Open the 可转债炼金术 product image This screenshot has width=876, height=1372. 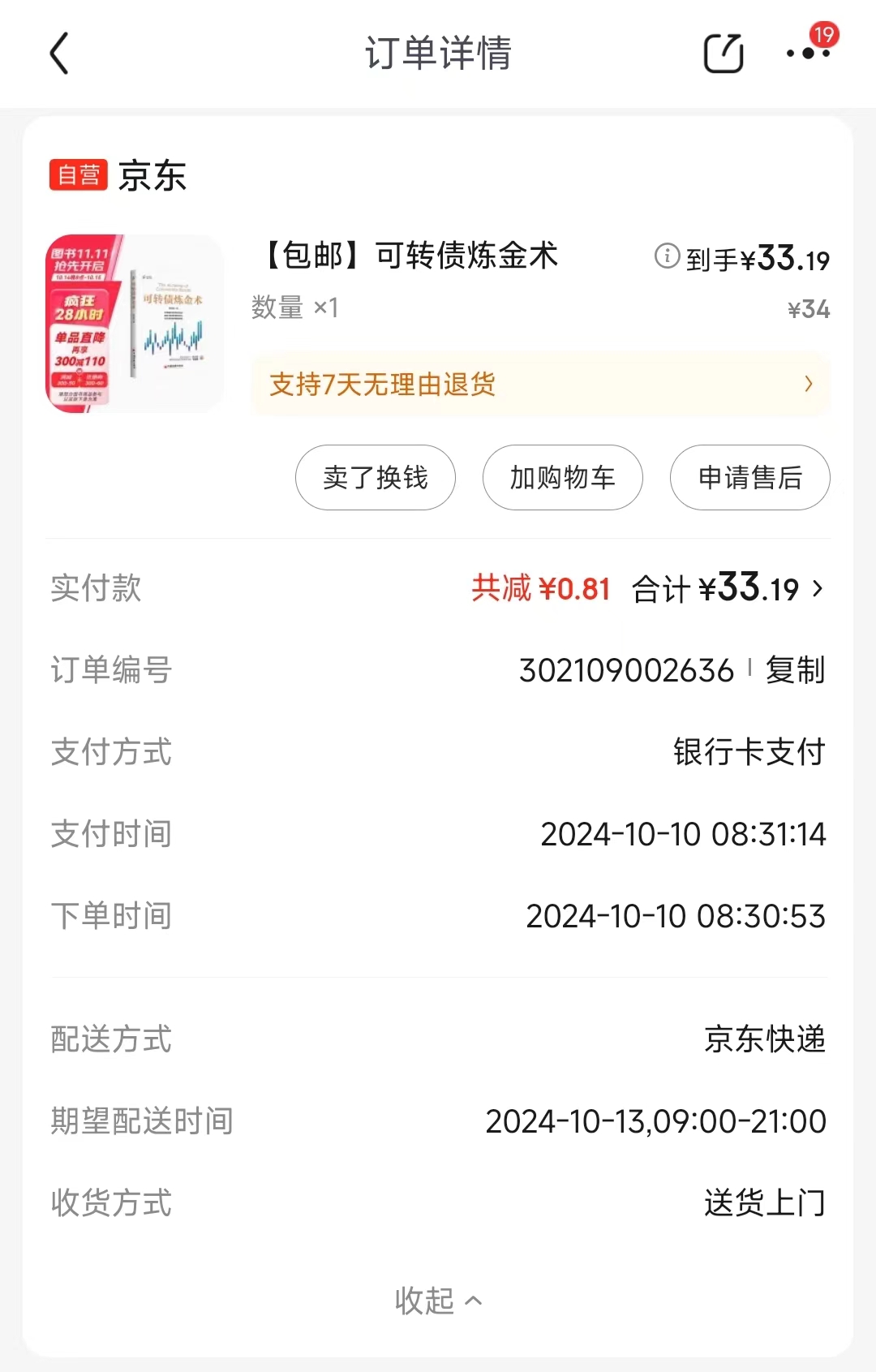click(x=134, y=324)
